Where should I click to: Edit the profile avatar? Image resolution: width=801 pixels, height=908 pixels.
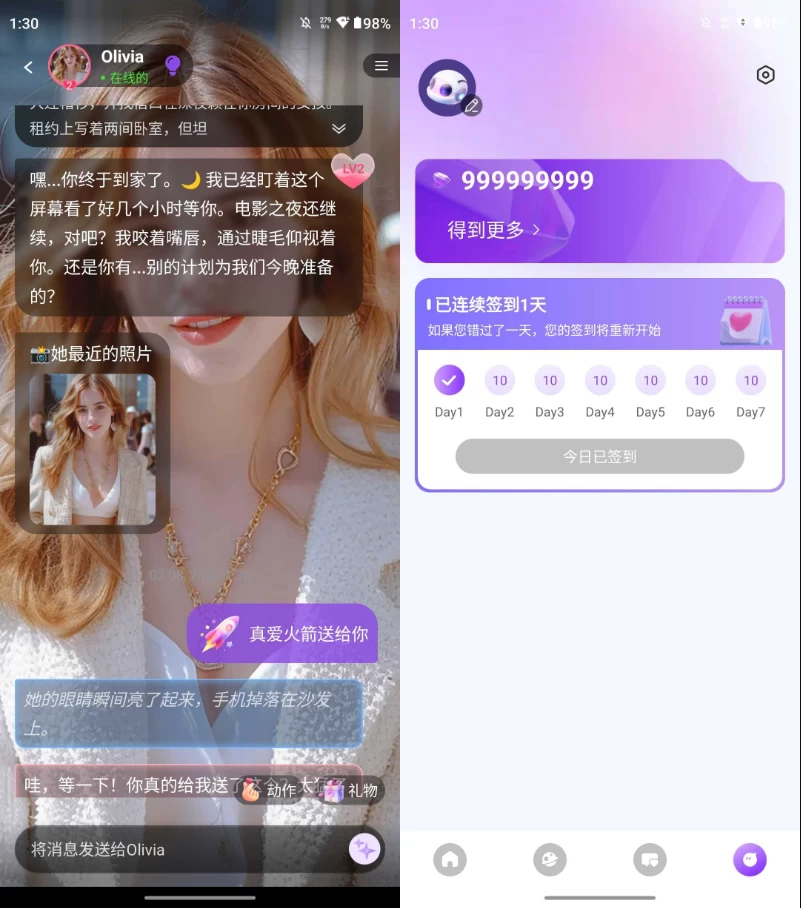(472, 105)
